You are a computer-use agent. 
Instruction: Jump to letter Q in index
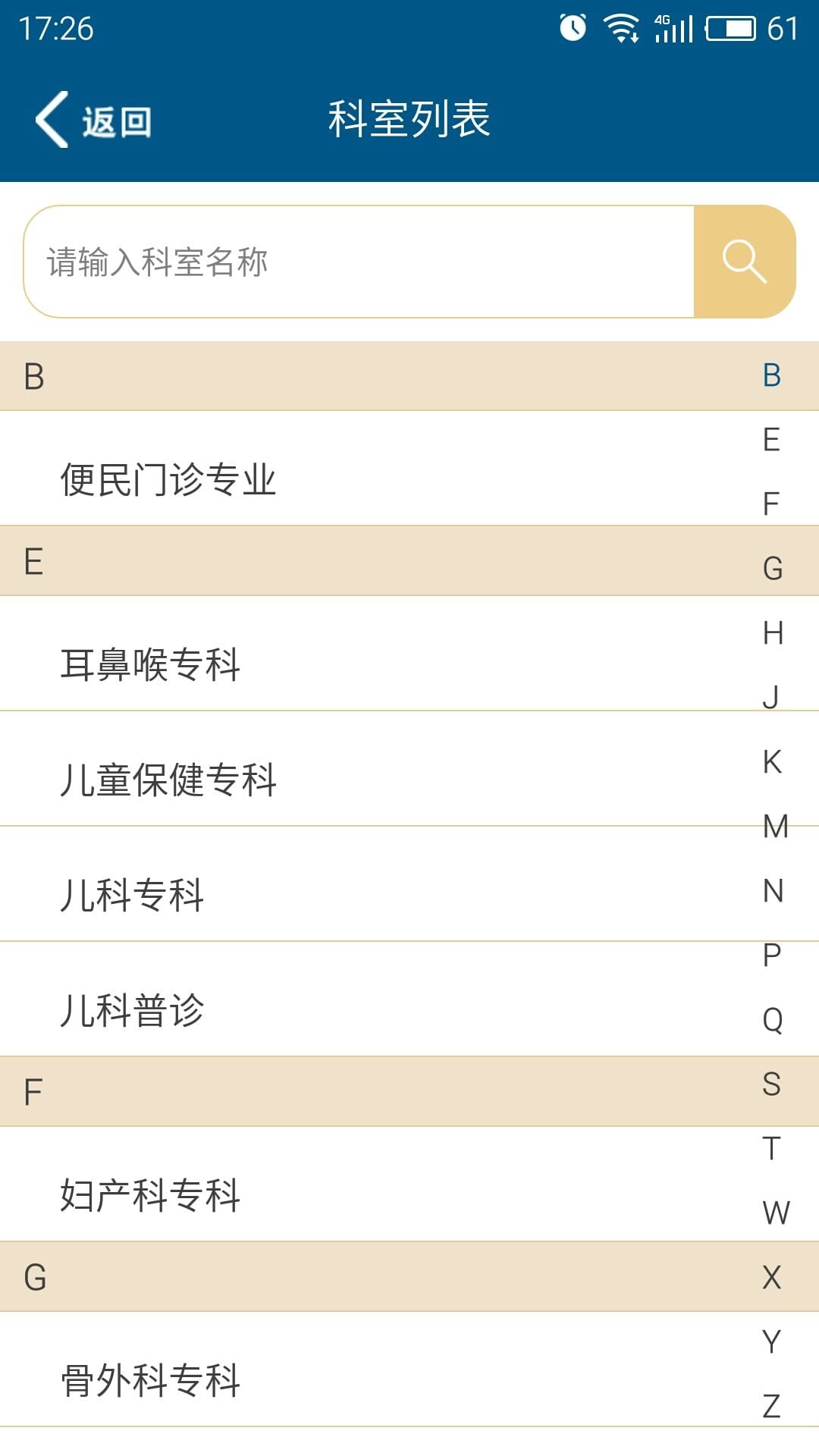coord(772,1020)
